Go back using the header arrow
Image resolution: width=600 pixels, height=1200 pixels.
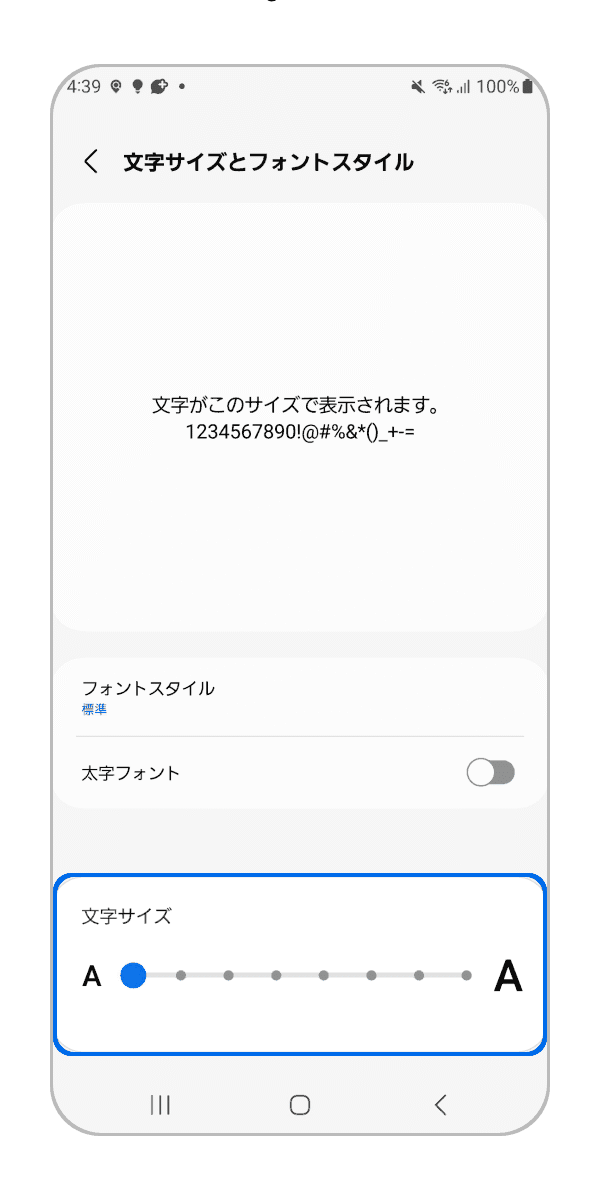click(91, 162)
